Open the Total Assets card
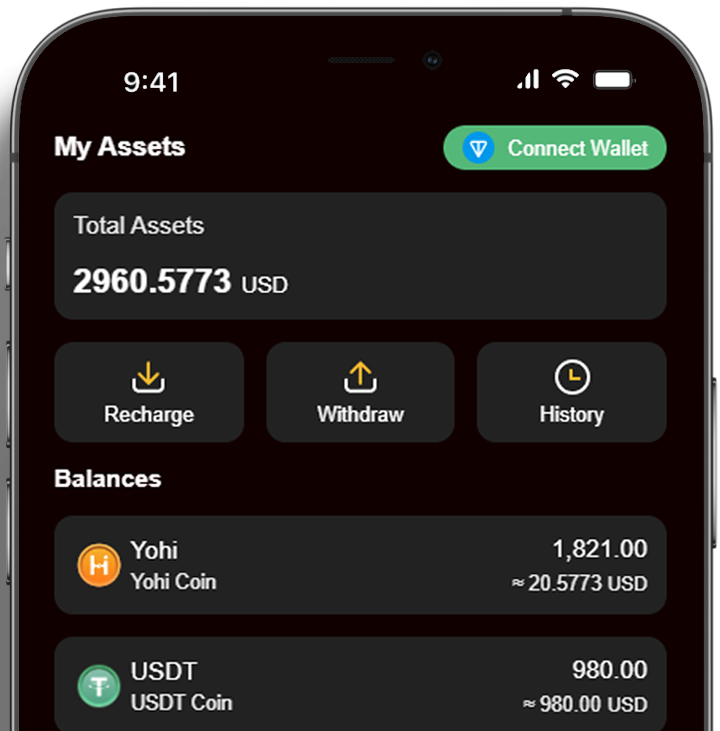This screenshot has height=731, width=720. [x=360, y=256]
